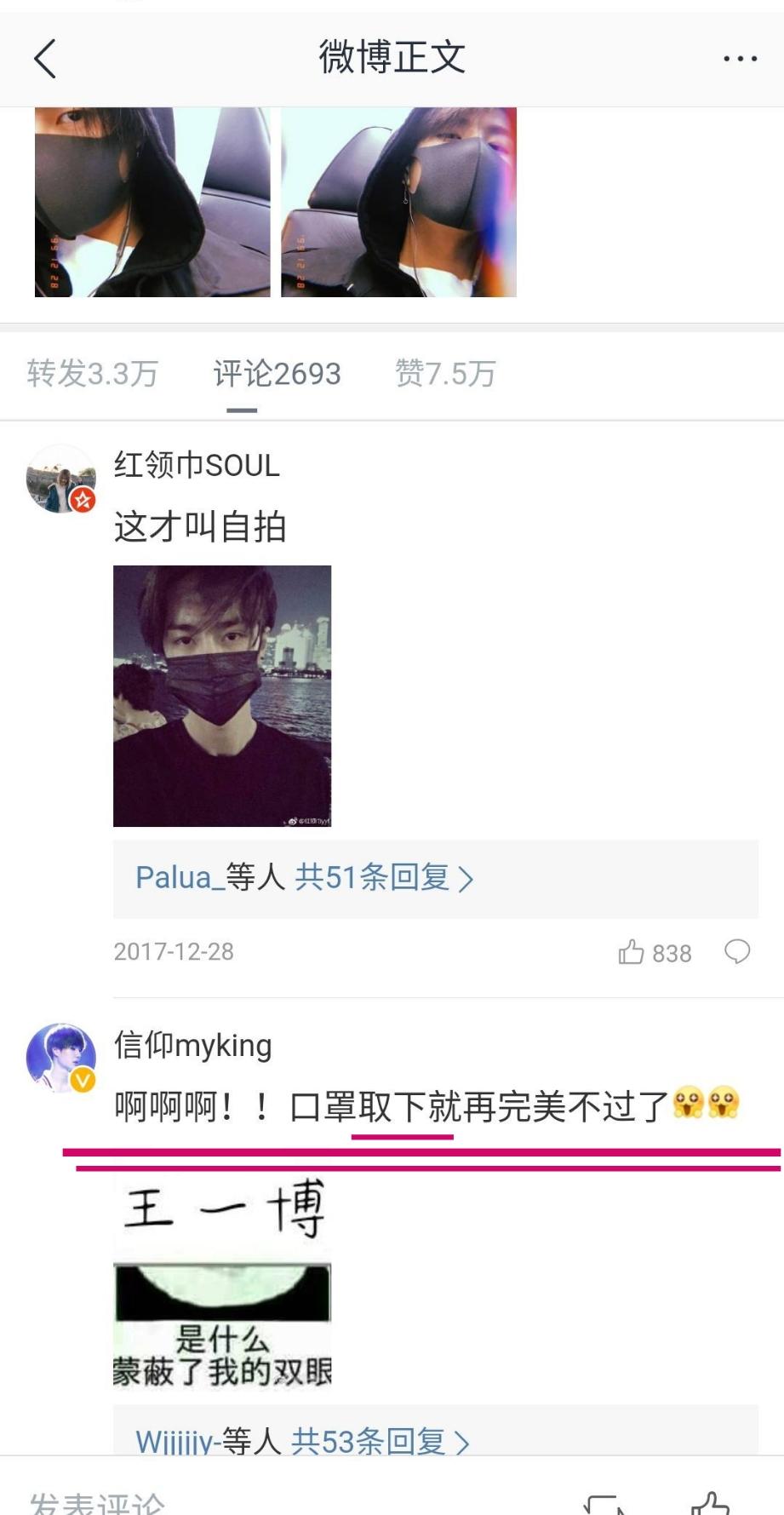Open the second masked selfie photo

(x=398, y=202)
